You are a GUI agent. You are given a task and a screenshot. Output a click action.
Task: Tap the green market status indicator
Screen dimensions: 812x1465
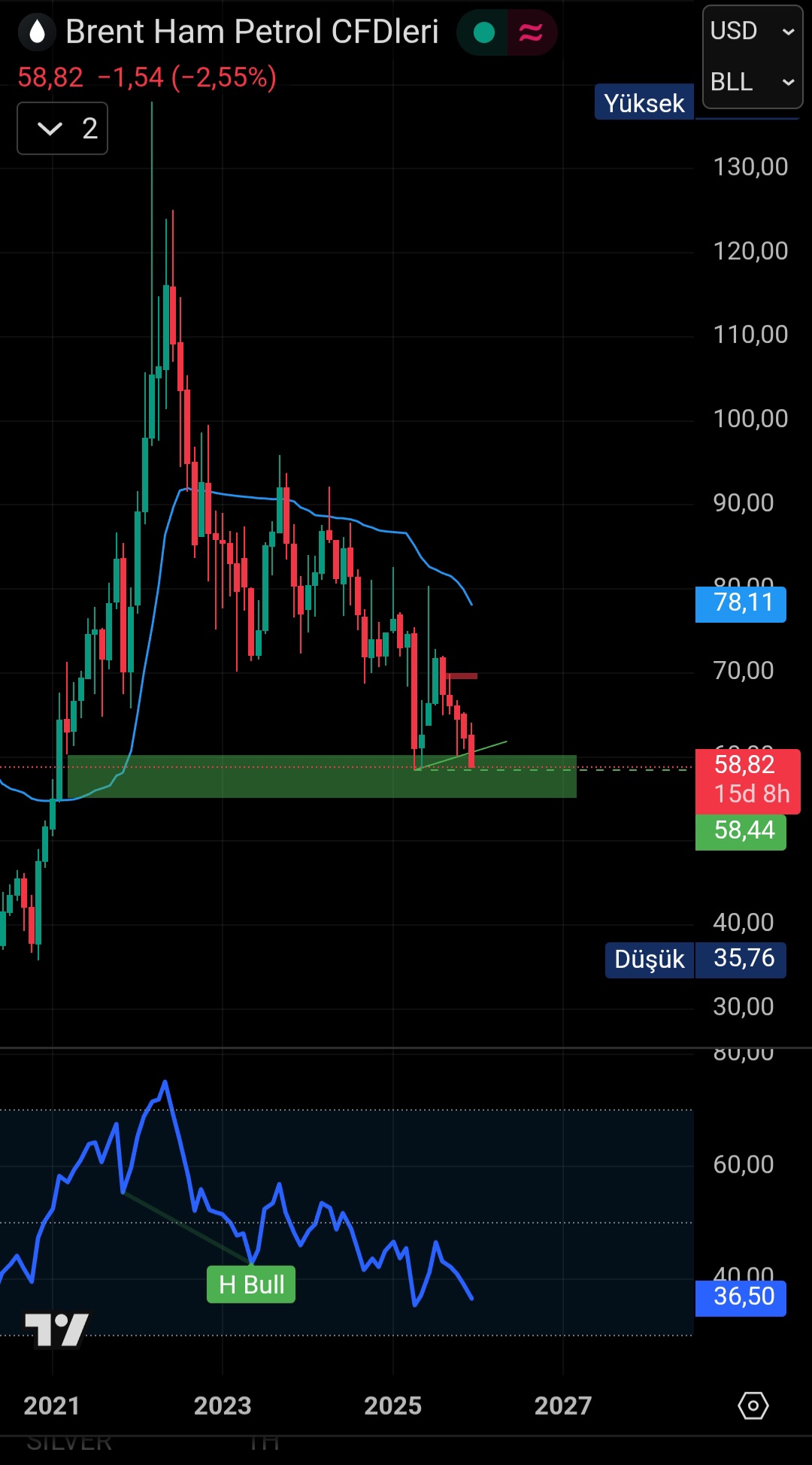pos(484,32)
